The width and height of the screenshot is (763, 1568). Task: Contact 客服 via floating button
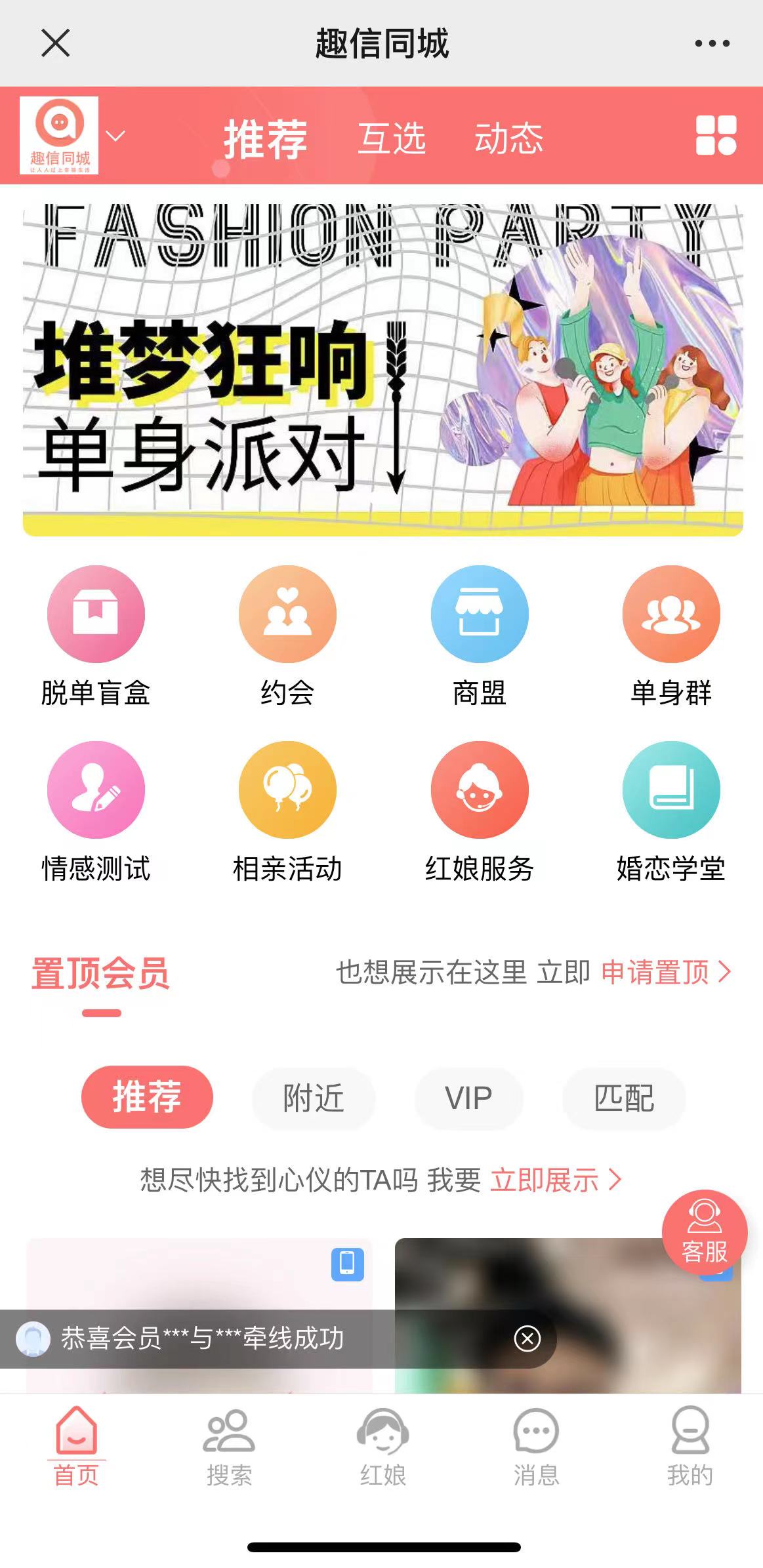click(705, 1232)
